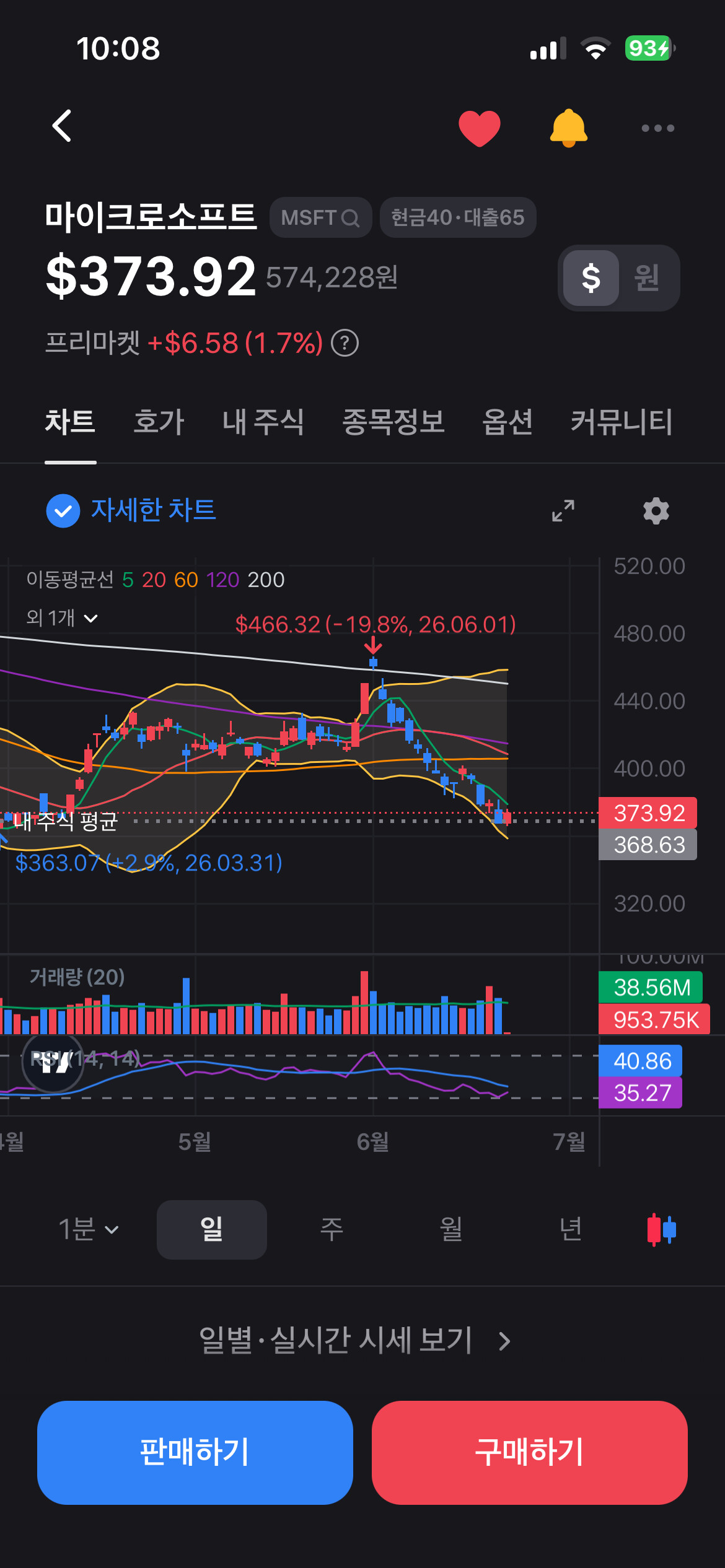Open the three-dot overflow menu
This screenshot has height=1568, width=725.
pyautogui.click(x=657, y=128)
